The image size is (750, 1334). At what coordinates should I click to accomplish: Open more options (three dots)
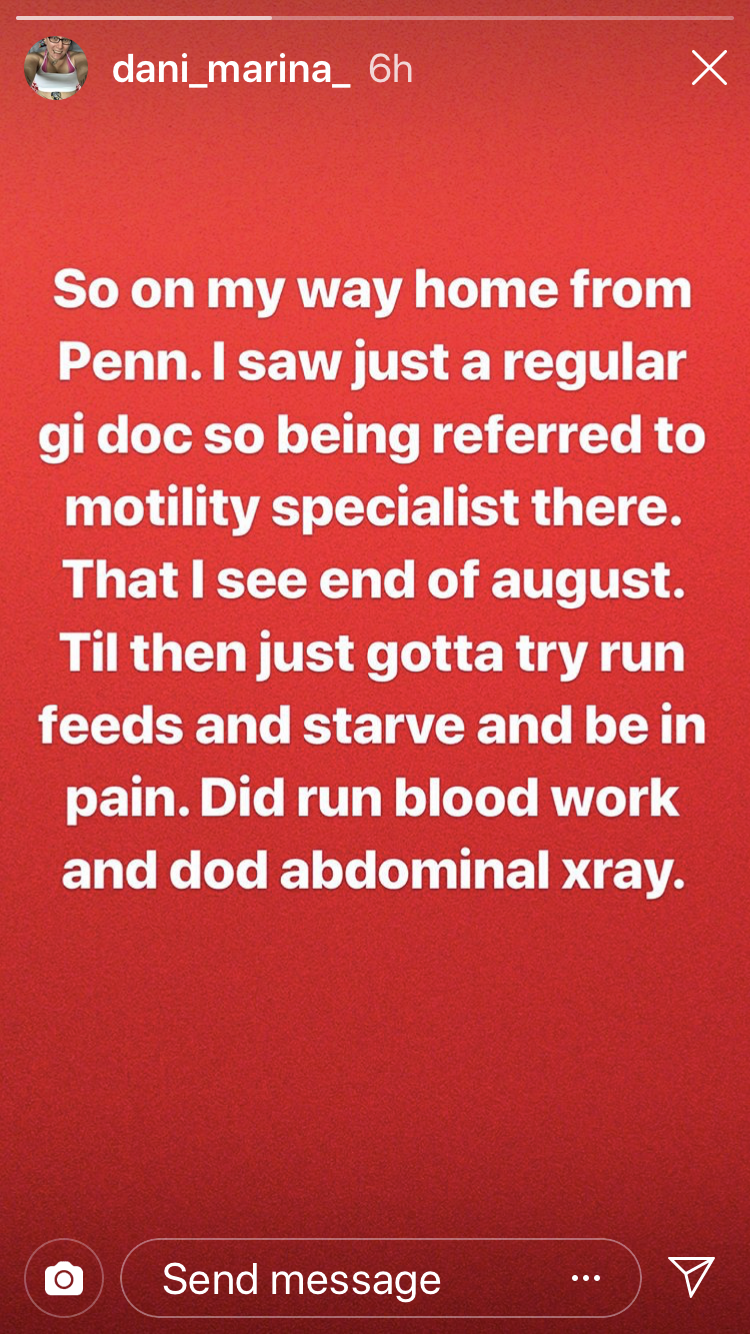586,1278
